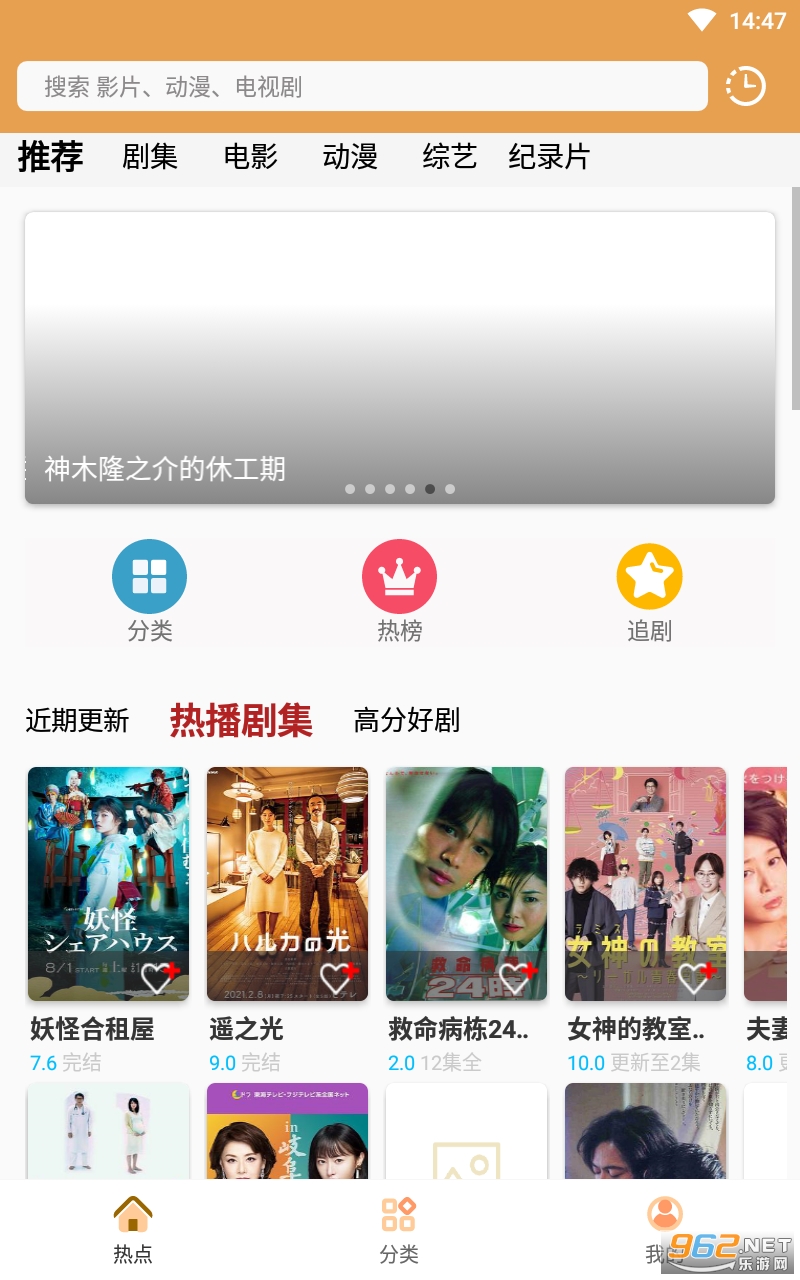The height and width of the screenshot is (1280, 800).
Task: Switch to the 近期更新 section
Action: click(77, 720)
